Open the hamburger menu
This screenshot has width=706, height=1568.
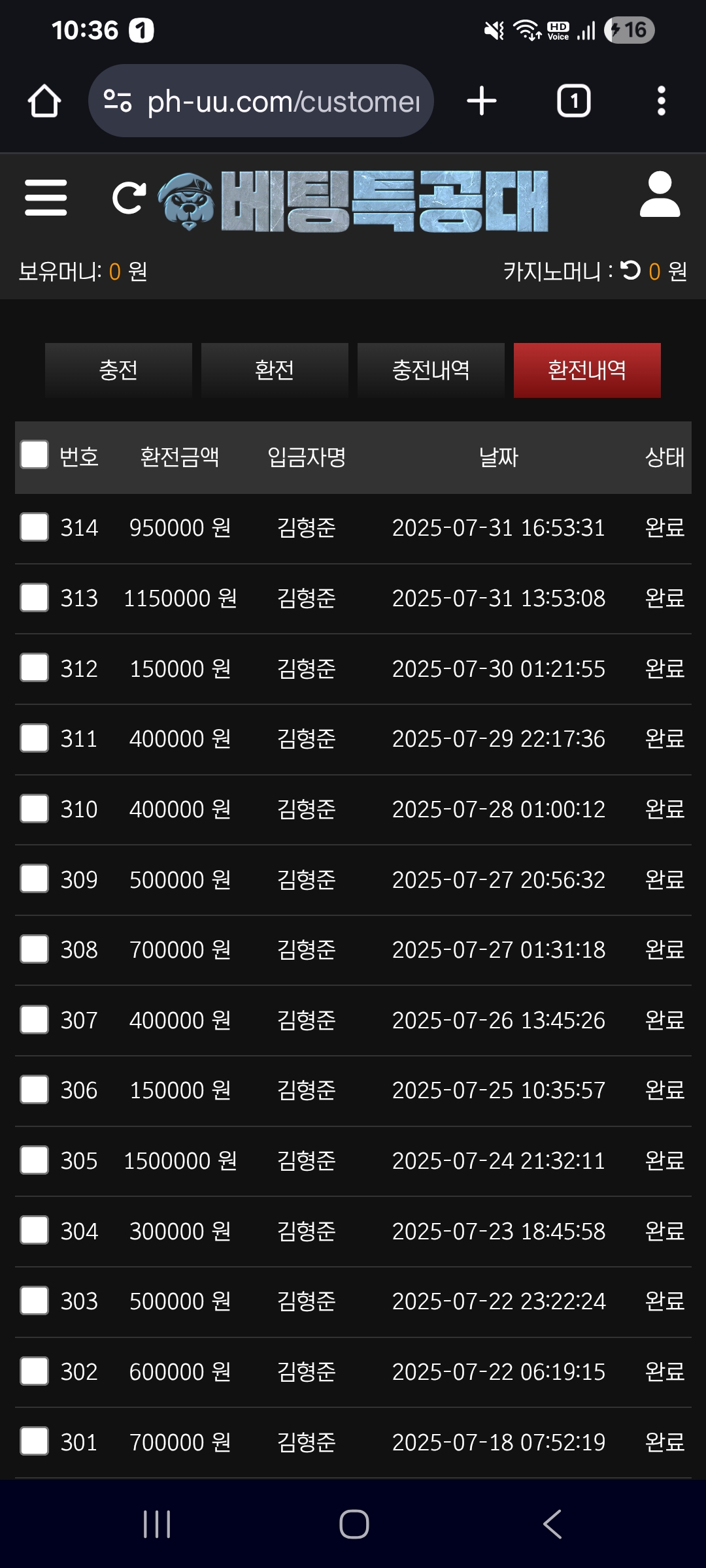coord(46,197)
